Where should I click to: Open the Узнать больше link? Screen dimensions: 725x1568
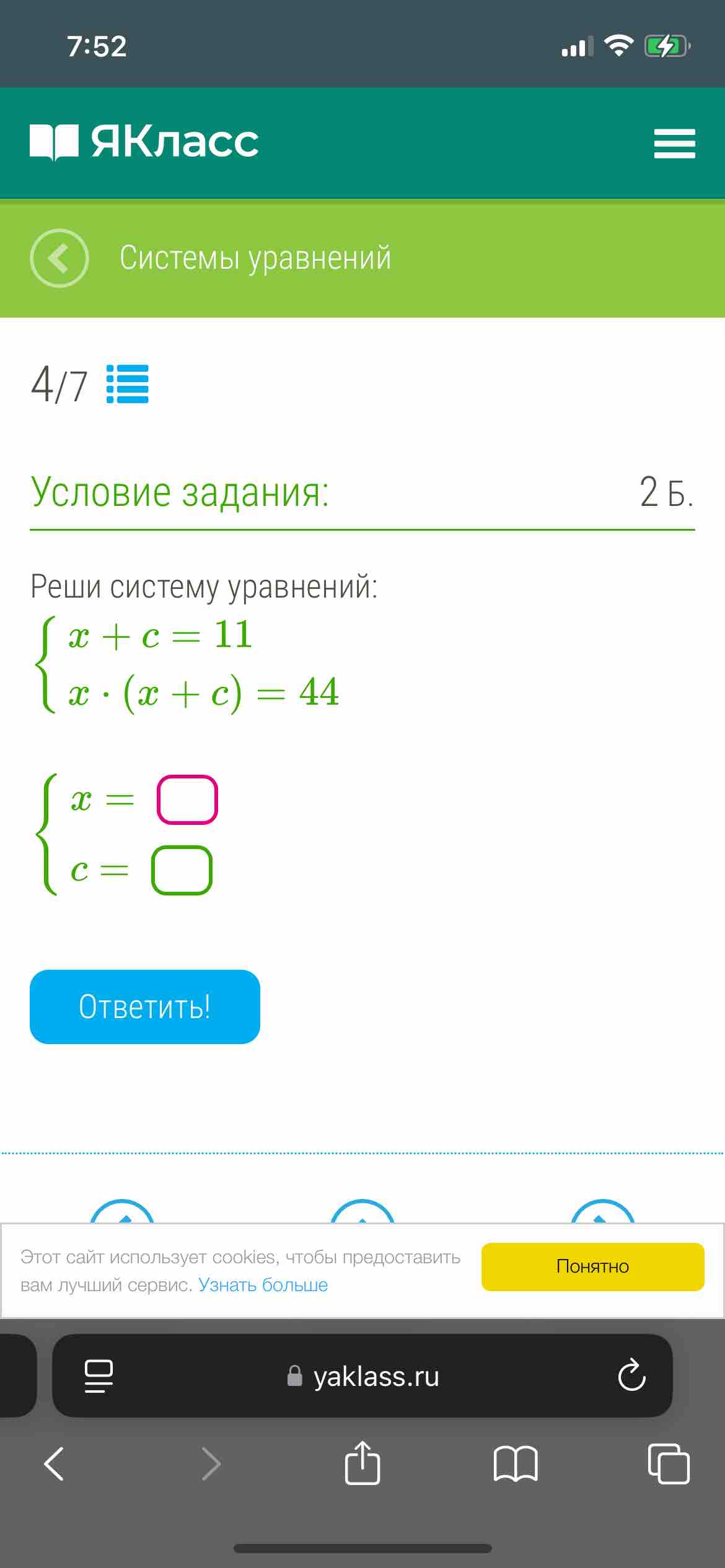(263, 1285)
